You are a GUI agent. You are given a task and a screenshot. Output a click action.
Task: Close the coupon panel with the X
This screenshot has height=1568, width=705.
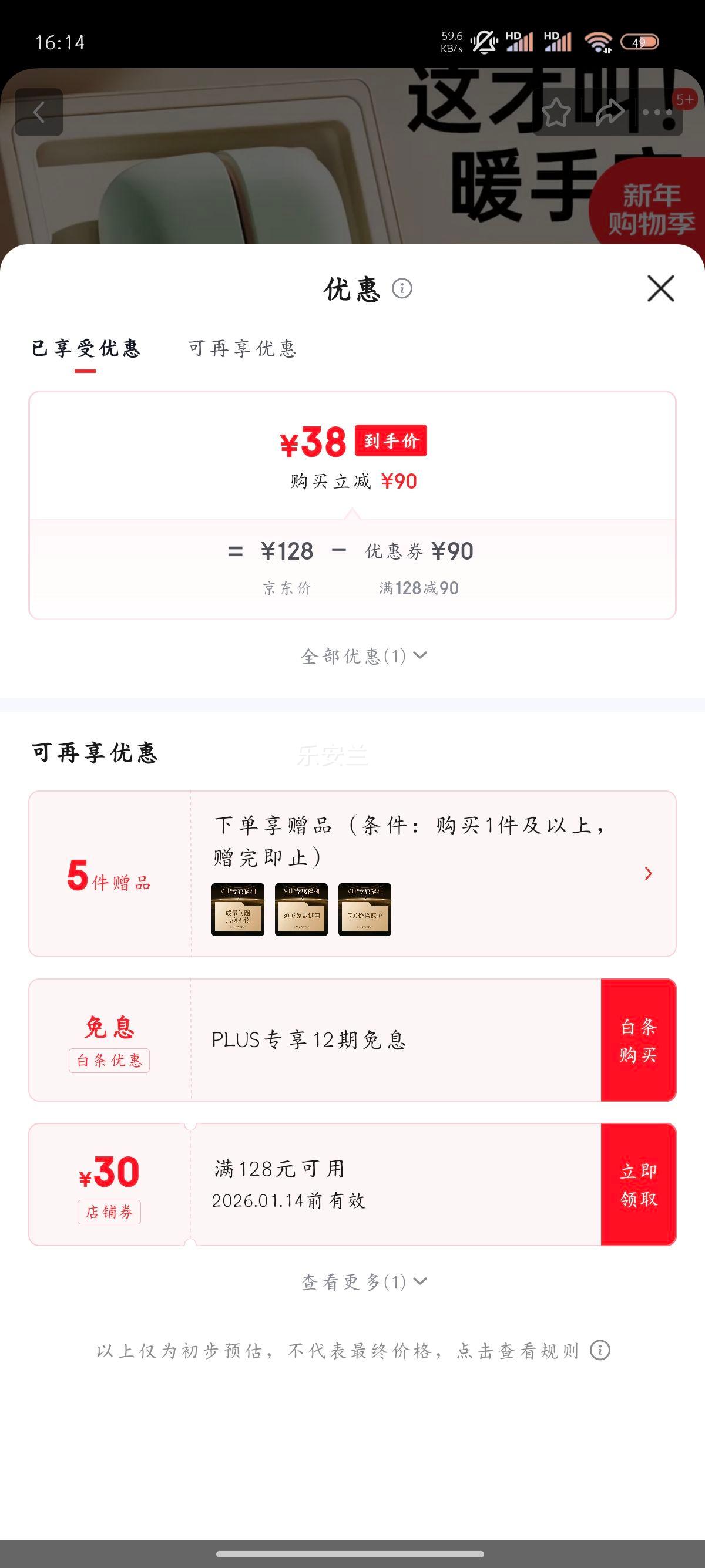(x=662, y=289)
